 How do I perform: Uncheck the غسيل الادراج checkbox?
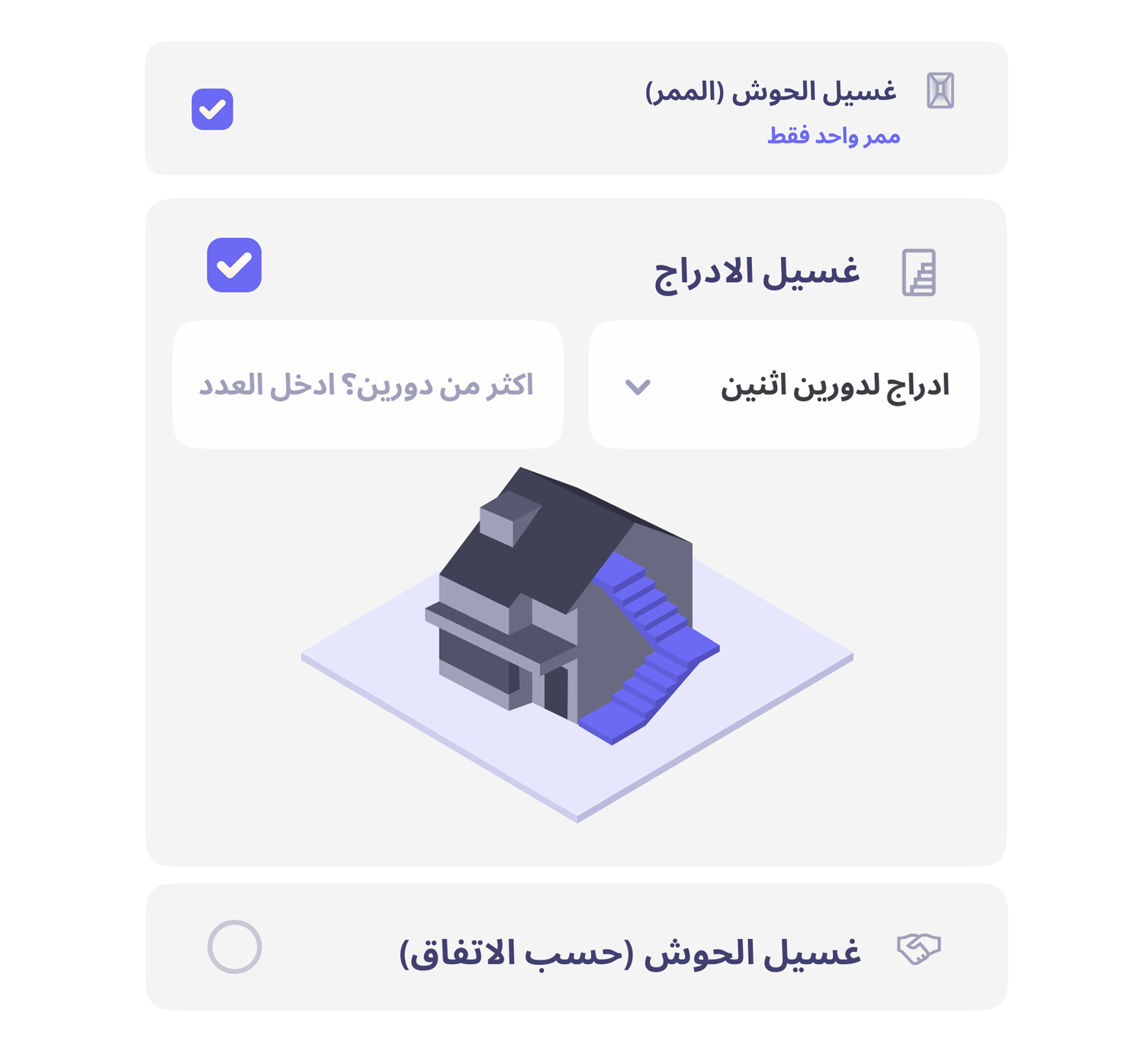(x=234, y=265)
